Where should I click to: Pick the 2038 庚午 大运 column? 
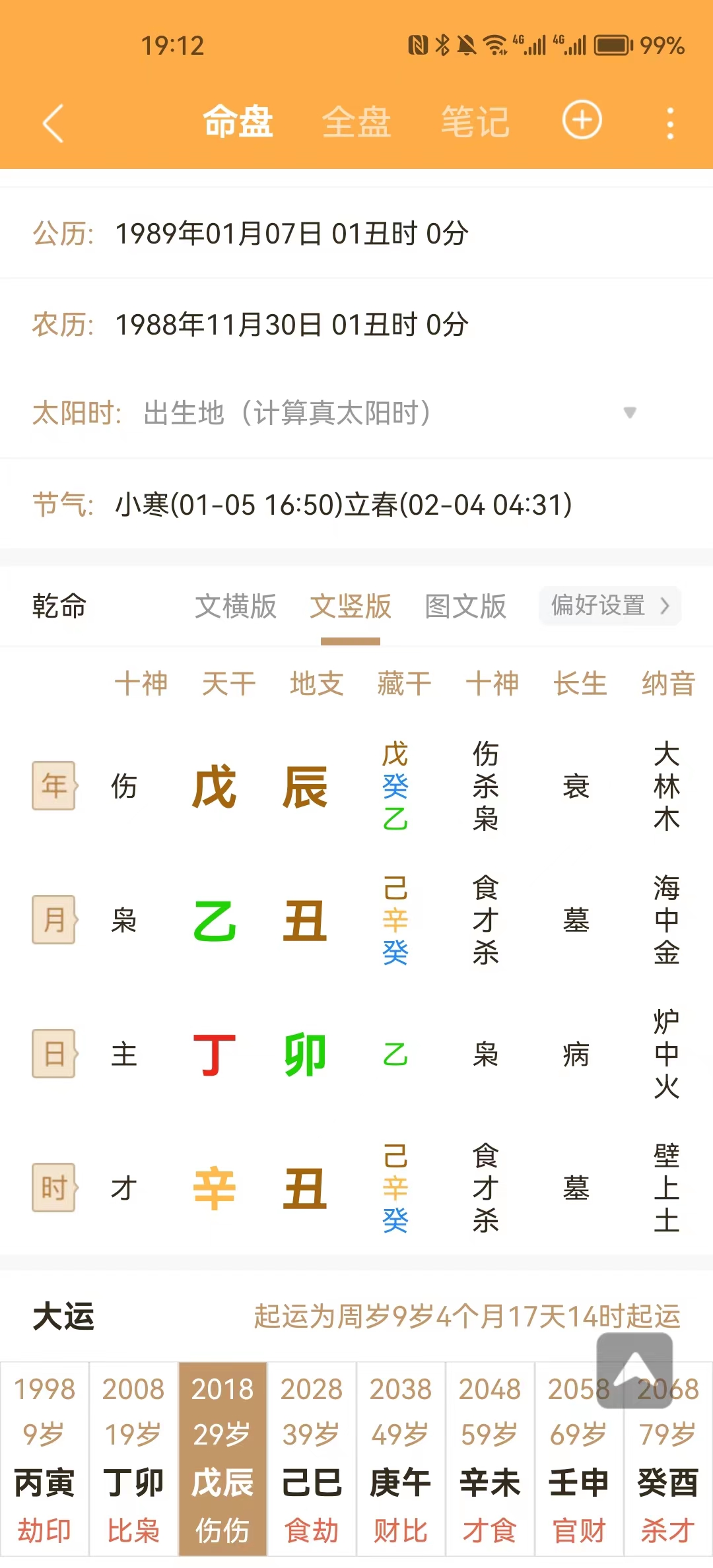(x=401, y=1460)
